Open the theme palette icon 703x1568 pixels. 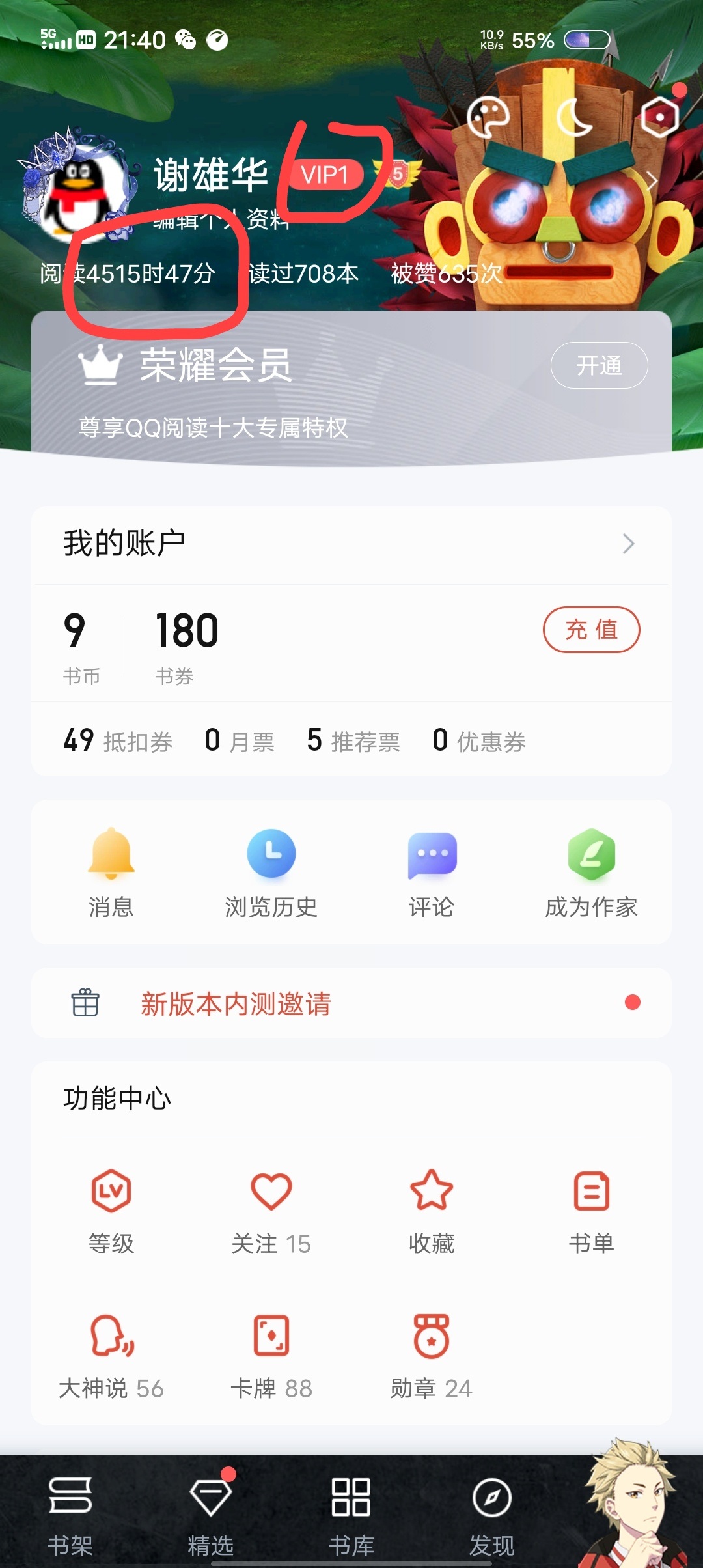point(488,117)
